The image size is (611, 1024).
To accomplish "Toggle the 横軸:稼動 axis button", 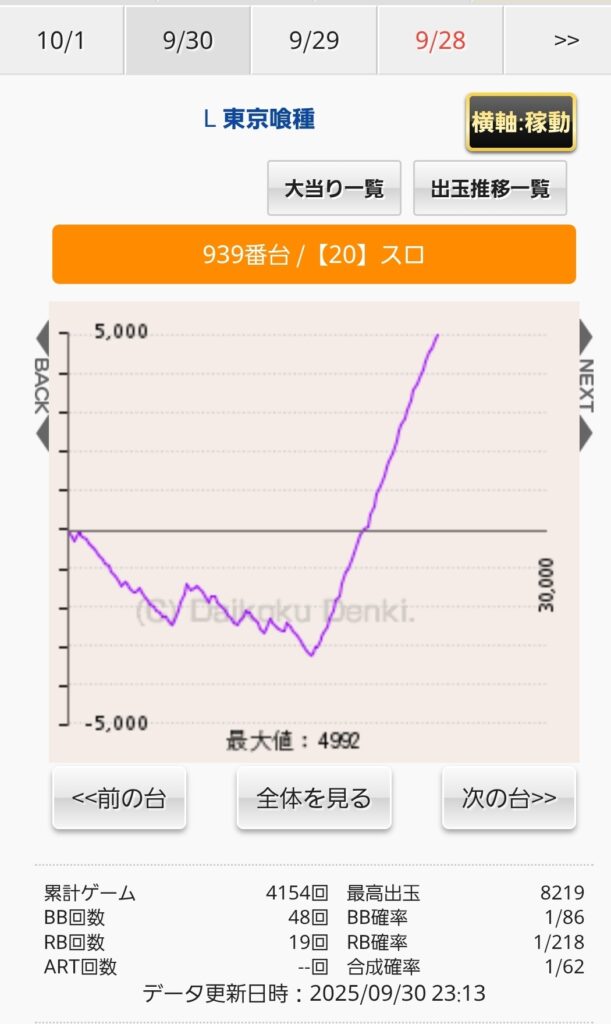I will [x=520, y=122].
